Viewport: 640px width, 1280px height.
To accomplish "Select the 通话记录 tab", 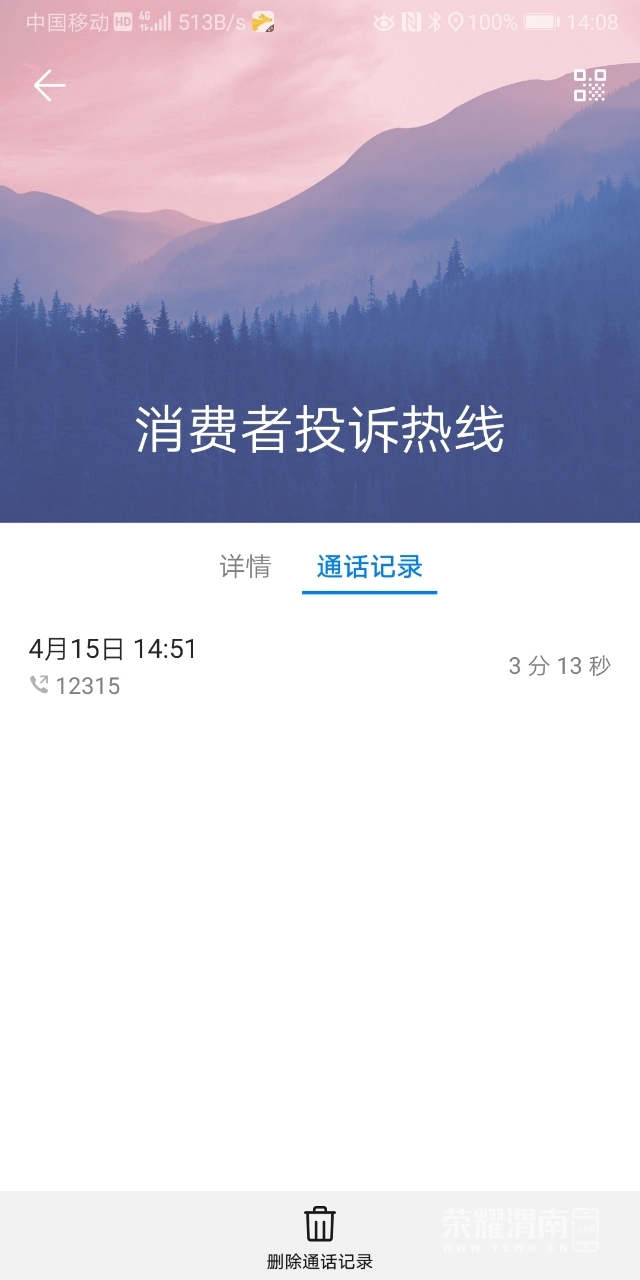I will (369, 567).
